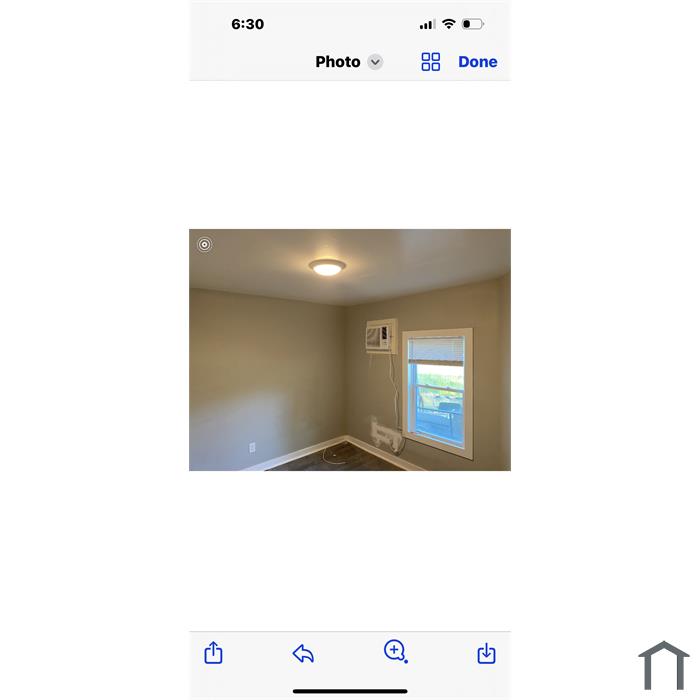
Task: Save the photo to the device
Action: [x=486, y=653]
